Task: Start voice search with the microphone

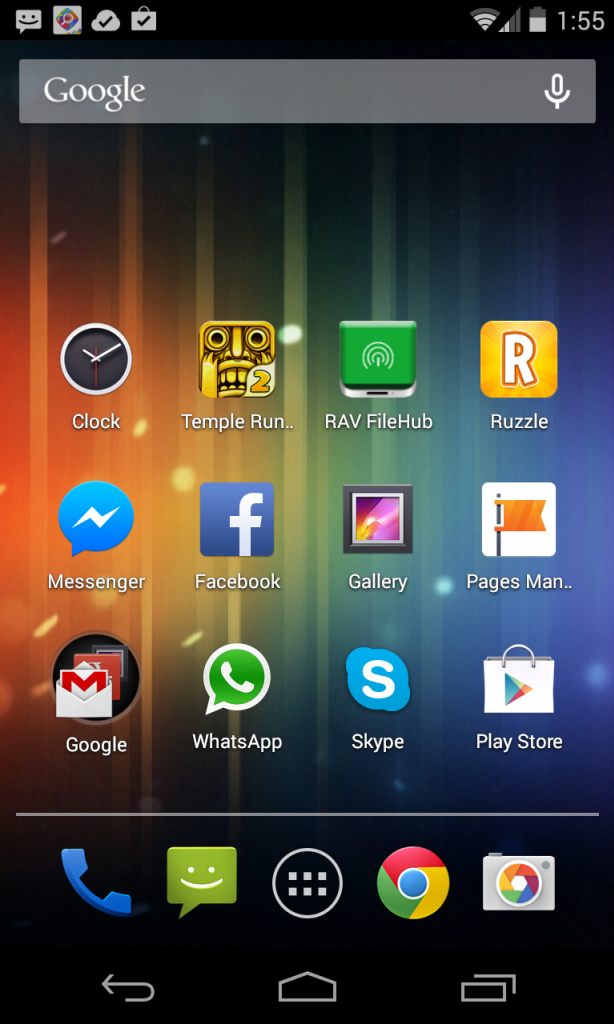Action: [x=556, y=91]
